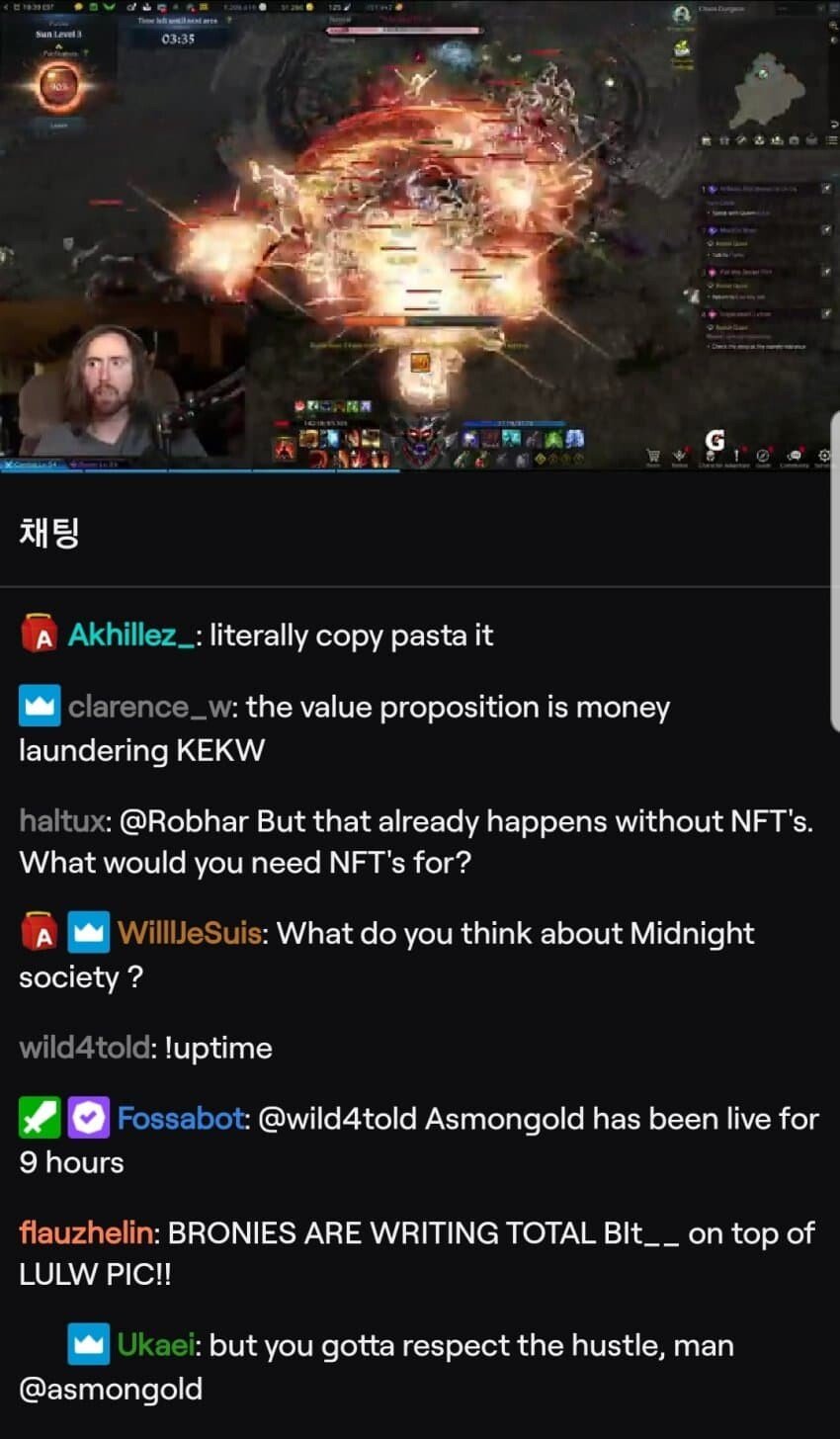This screenshot has height=1439, width=840.
Task: View flauzhelin's chat profile
Action: (86, 1233)
